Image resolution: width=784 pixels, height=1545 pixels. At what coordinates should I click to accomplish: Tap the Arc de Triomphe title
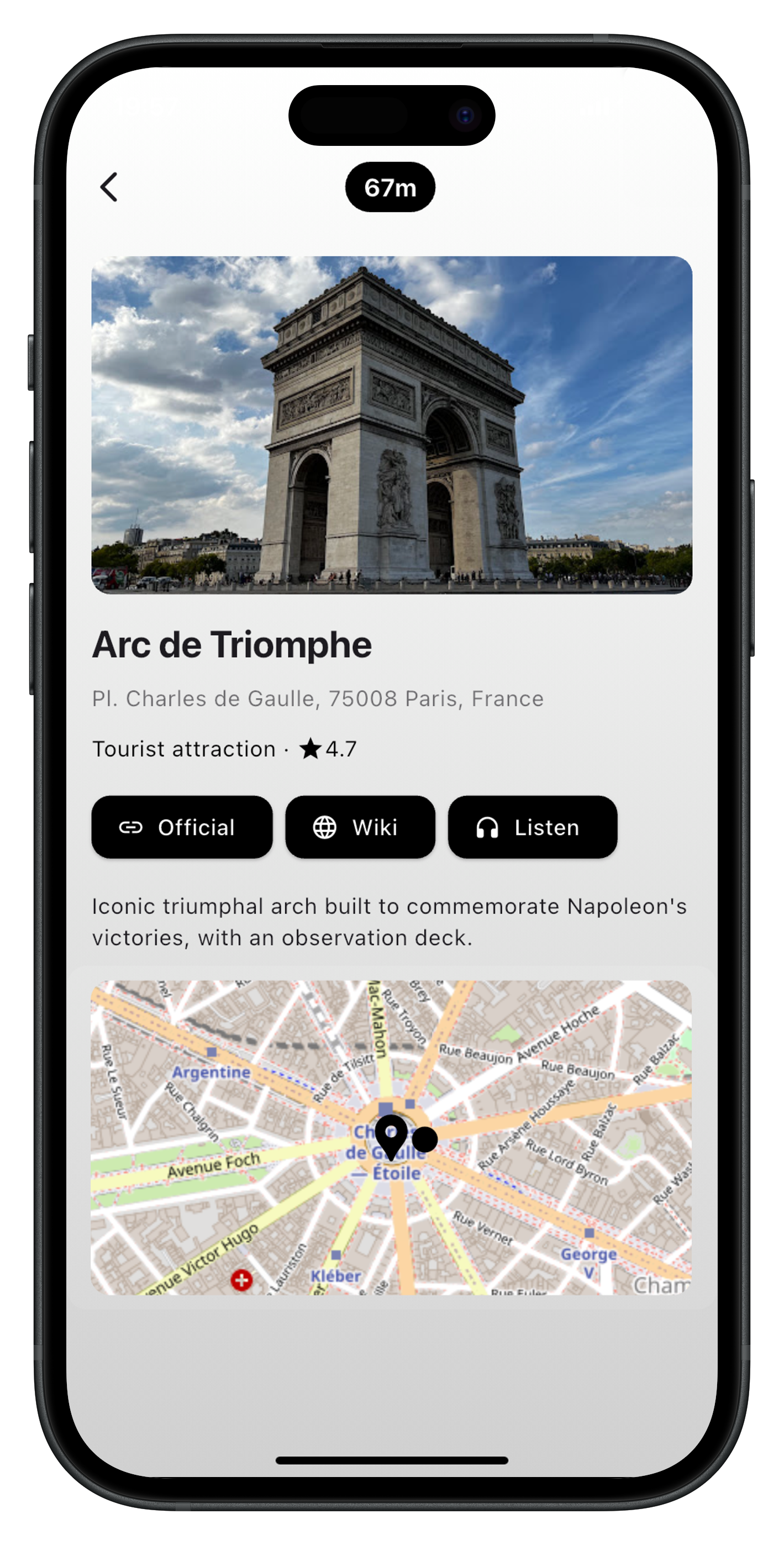pos(231,645)
